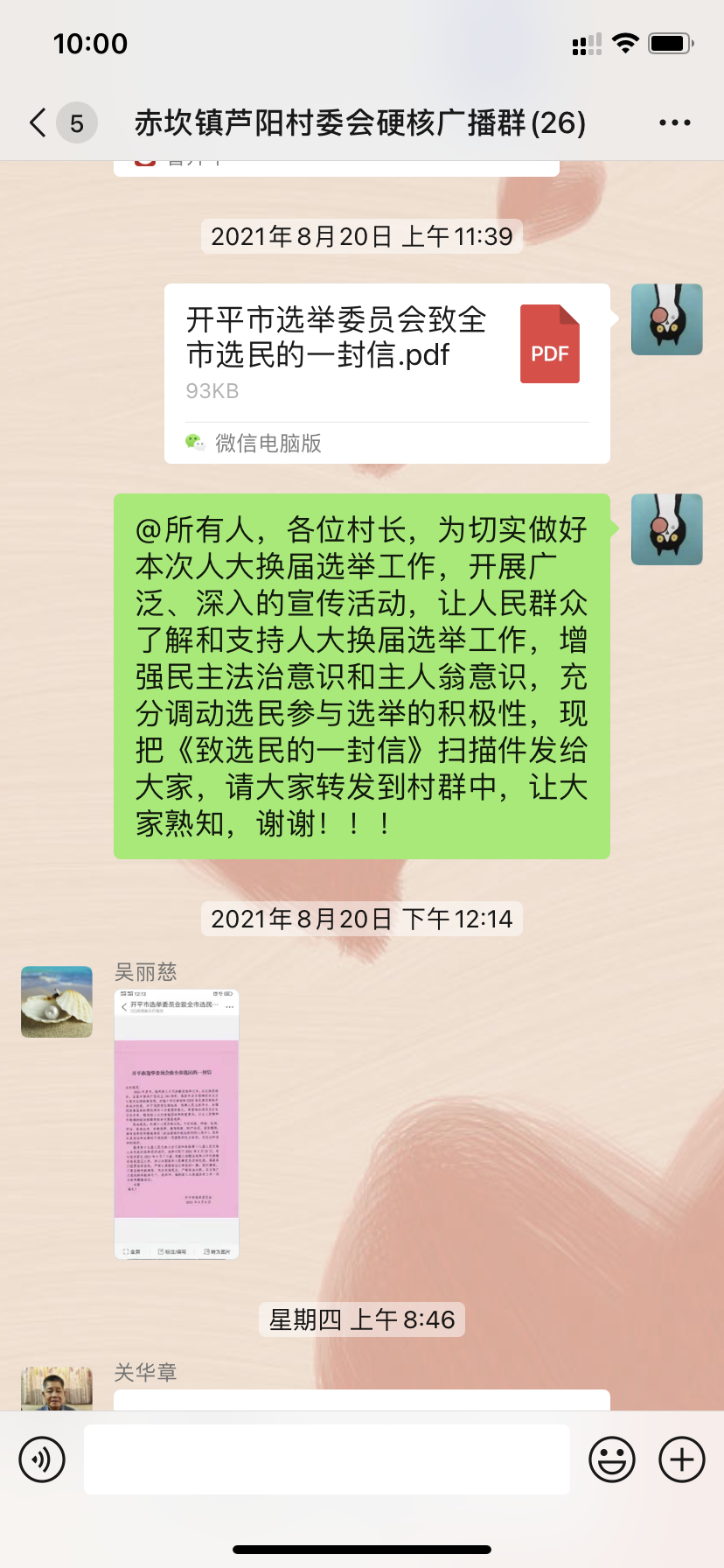
Task: Open 吴丽慈's profile avatar
Action: 57,1002
